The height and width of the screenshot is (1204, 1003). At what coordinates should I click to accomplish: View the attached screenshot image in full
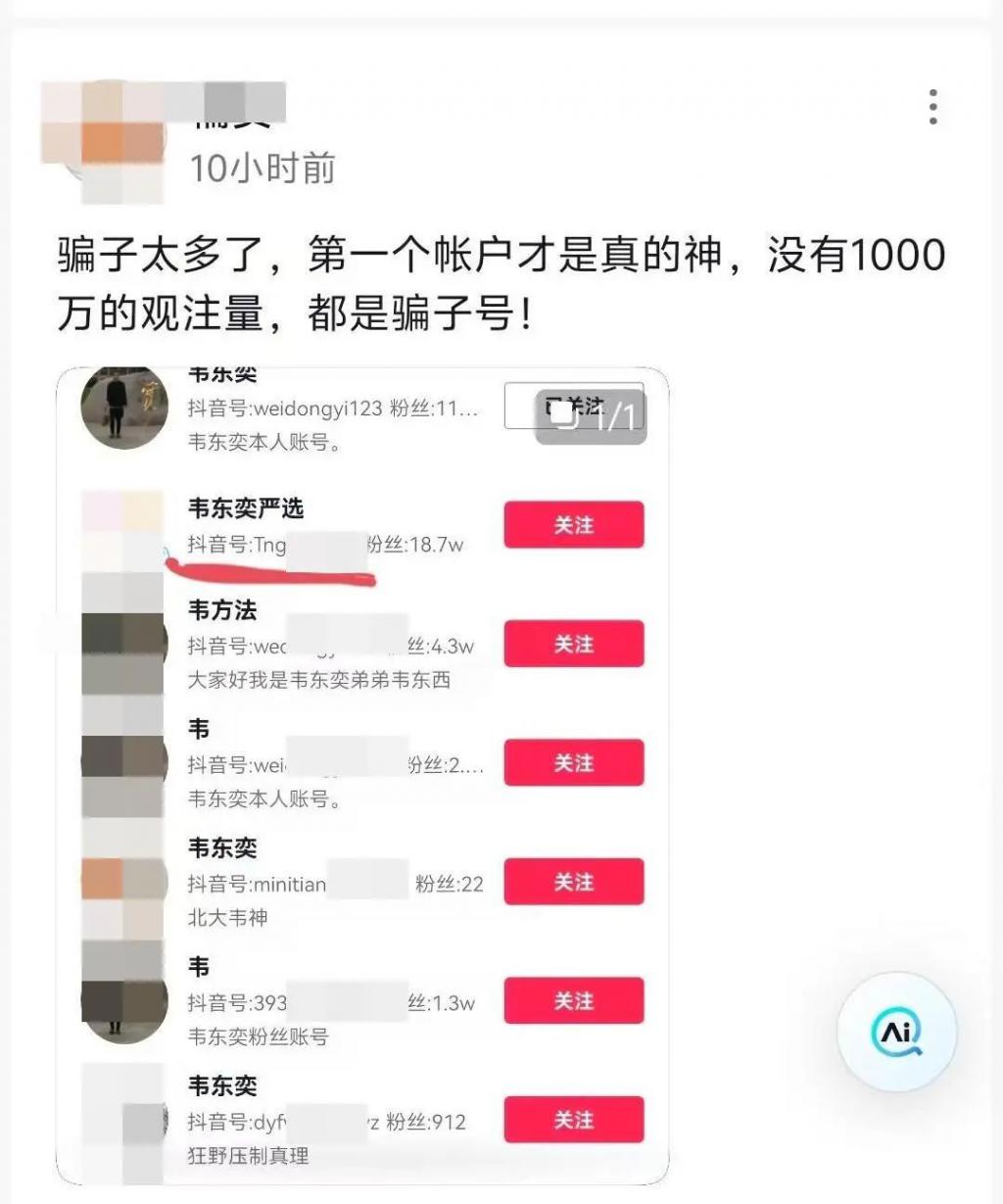[362, 774]
